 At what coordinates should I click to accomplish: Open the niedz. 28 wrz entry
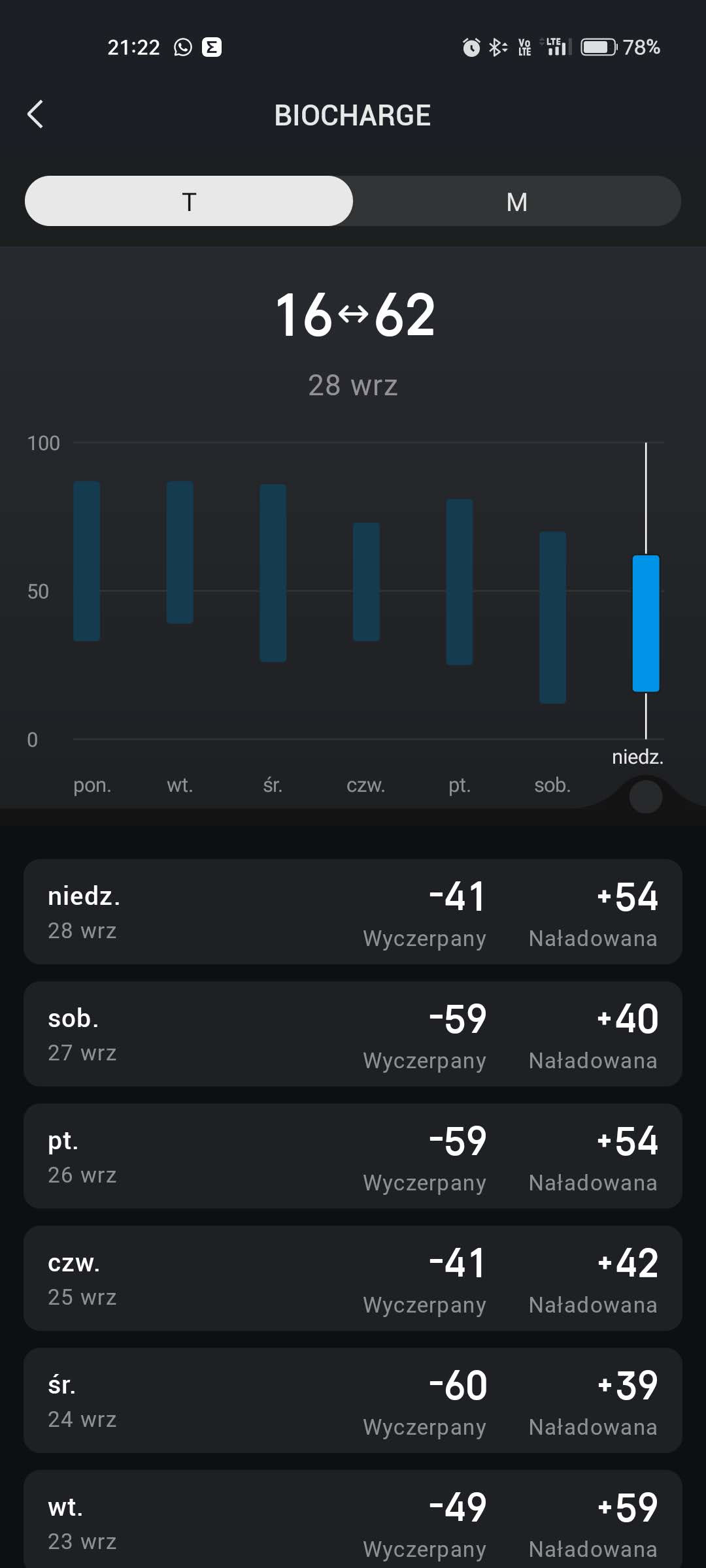pyautogui.click(x=353, y=911)
